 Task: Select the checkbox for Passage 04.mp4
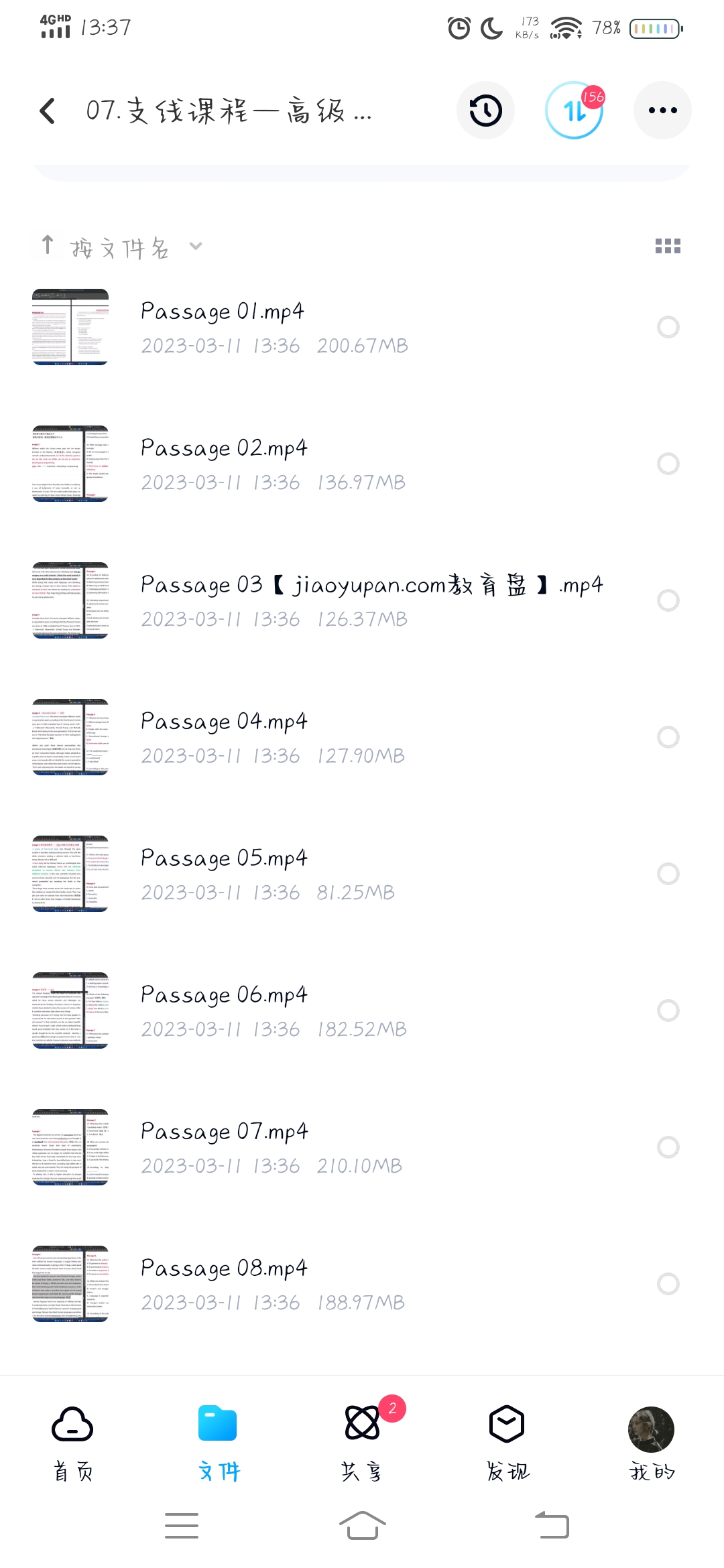pyautogui.click(x=668, y=737)
